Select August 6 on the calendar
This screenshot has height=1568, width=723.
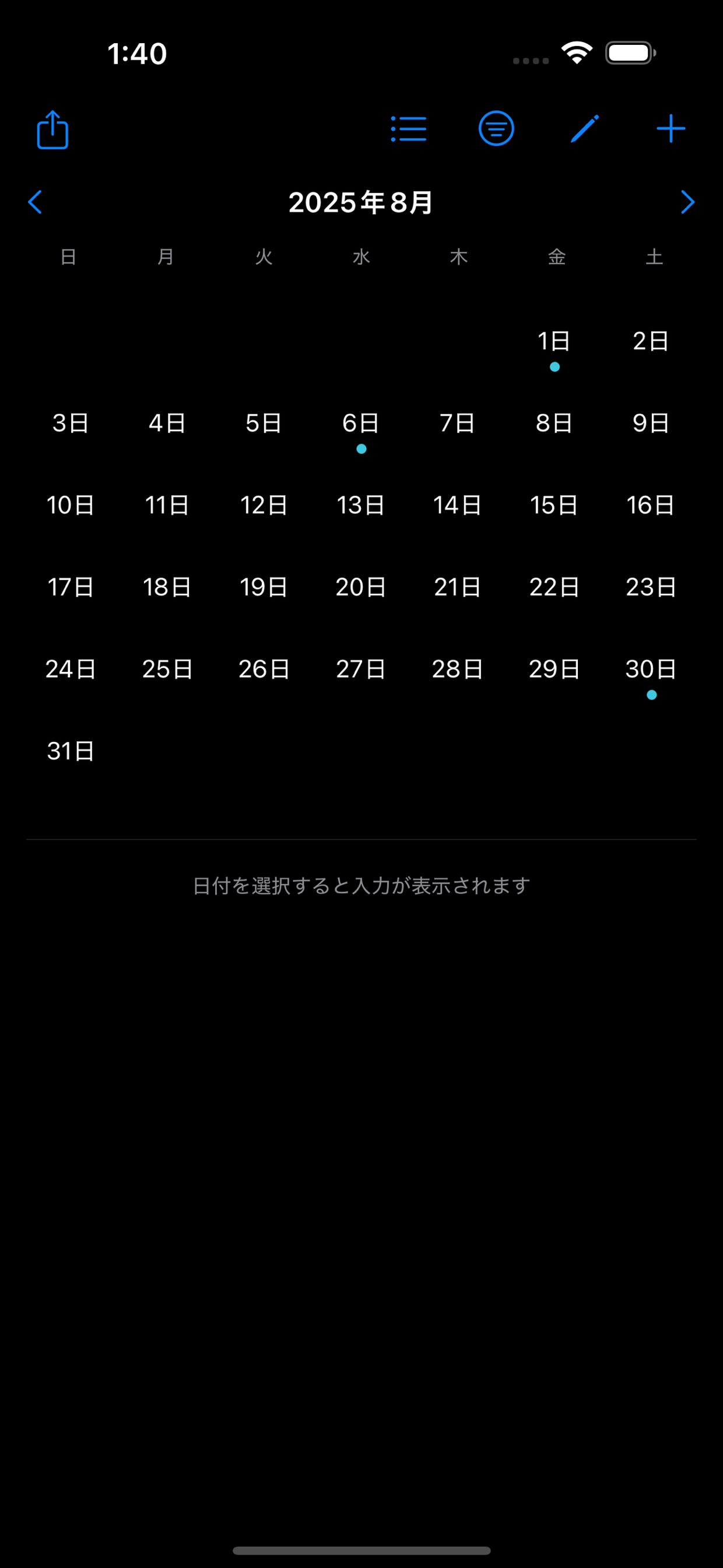click(361, 424)
